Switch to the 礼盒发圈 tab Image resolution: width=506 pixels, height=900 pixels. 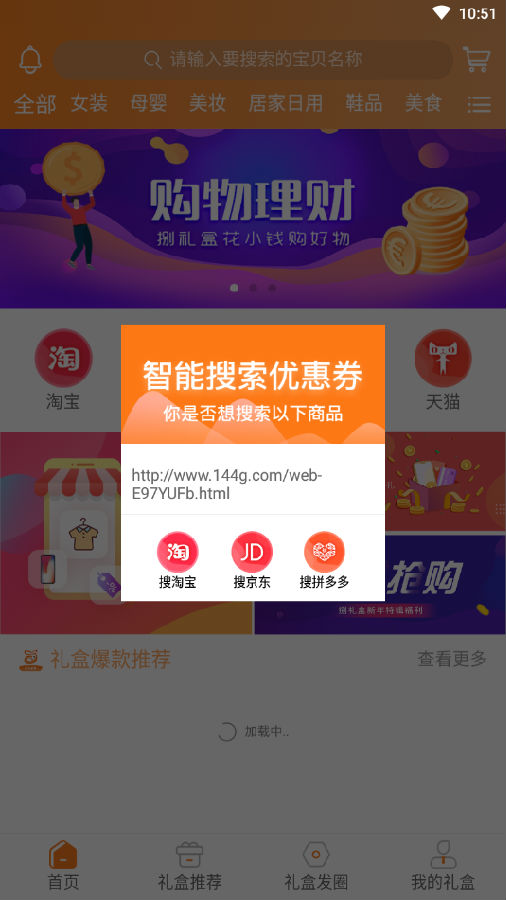click(316, 866)
